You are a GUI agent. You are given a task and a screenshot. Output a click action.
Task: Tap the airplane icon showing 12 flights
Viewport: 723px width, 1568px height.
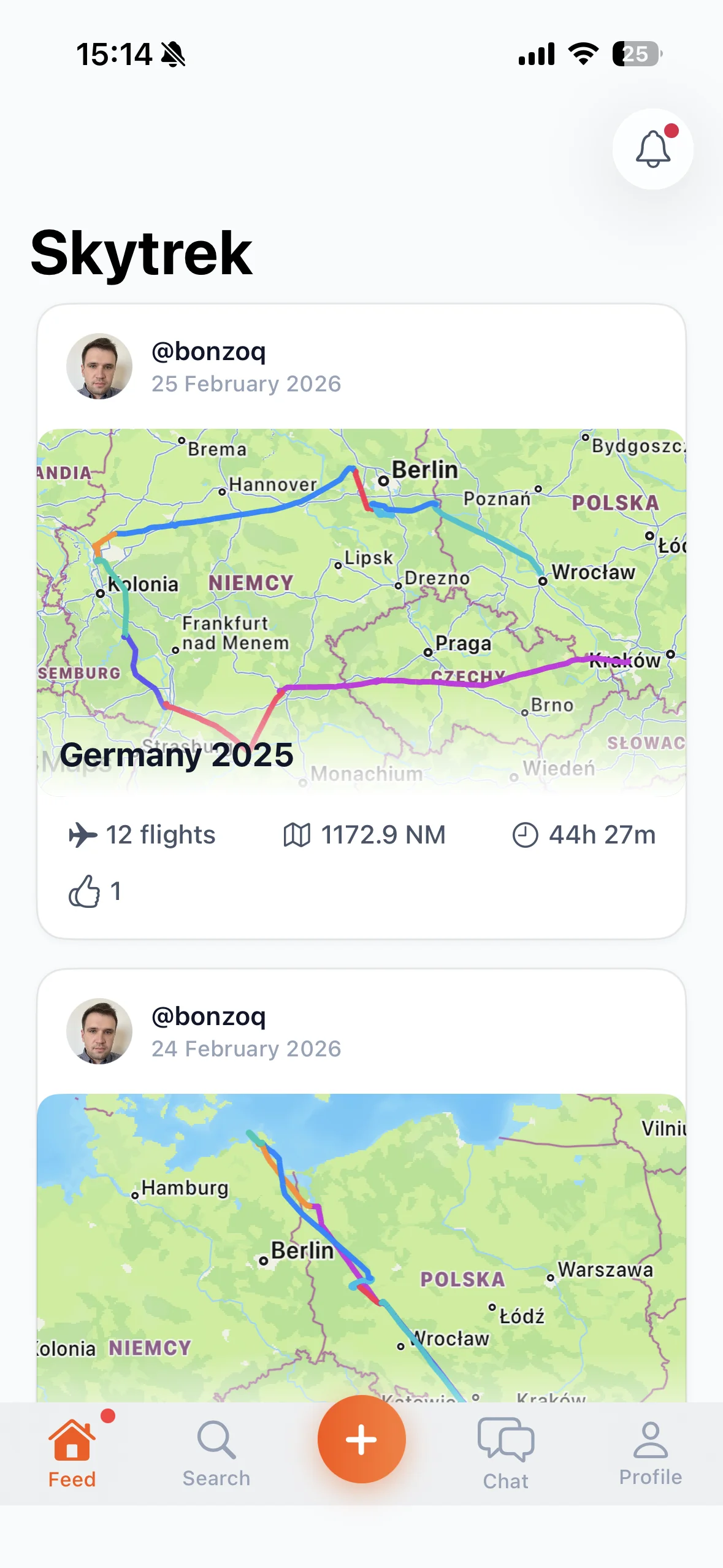tap(83, 834)
